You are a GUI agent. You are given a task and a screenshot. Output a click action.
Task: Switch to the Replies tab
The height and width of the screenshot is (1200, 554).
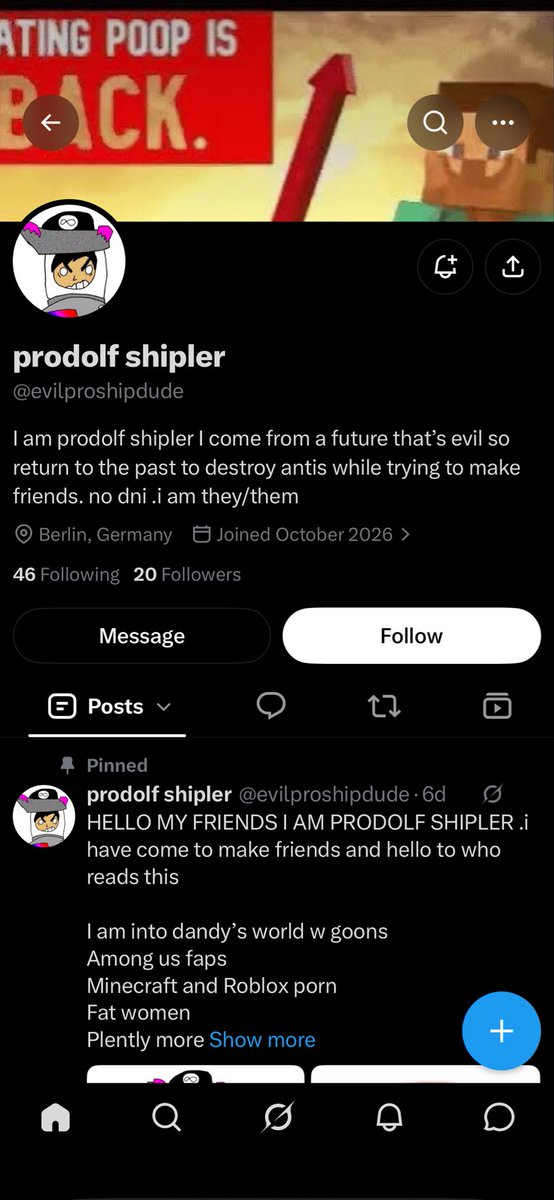coord(271,706)
